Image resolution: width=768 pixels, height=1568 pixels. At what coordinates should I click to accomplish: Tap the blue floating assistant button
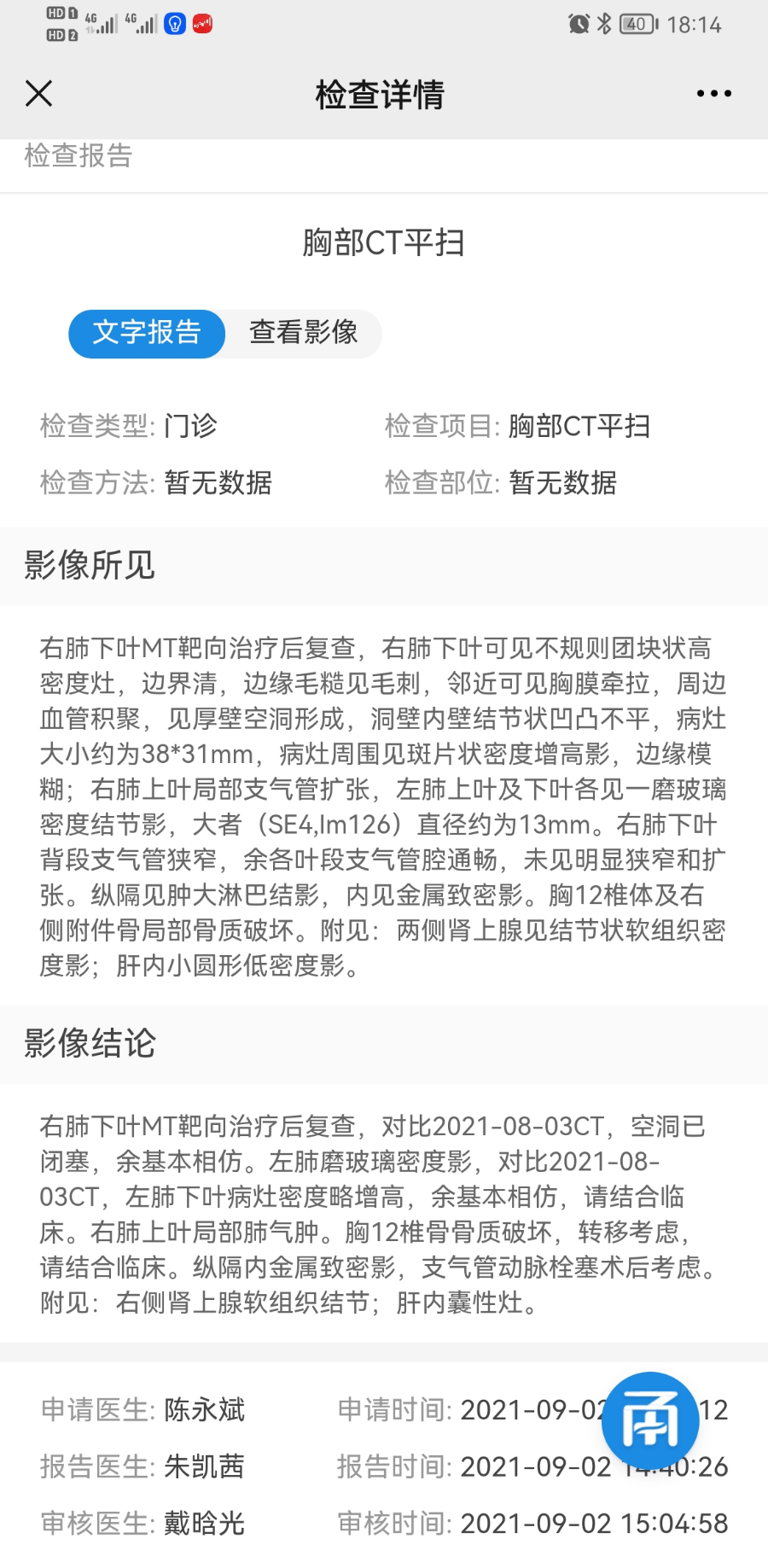[x=650, y=1420]
